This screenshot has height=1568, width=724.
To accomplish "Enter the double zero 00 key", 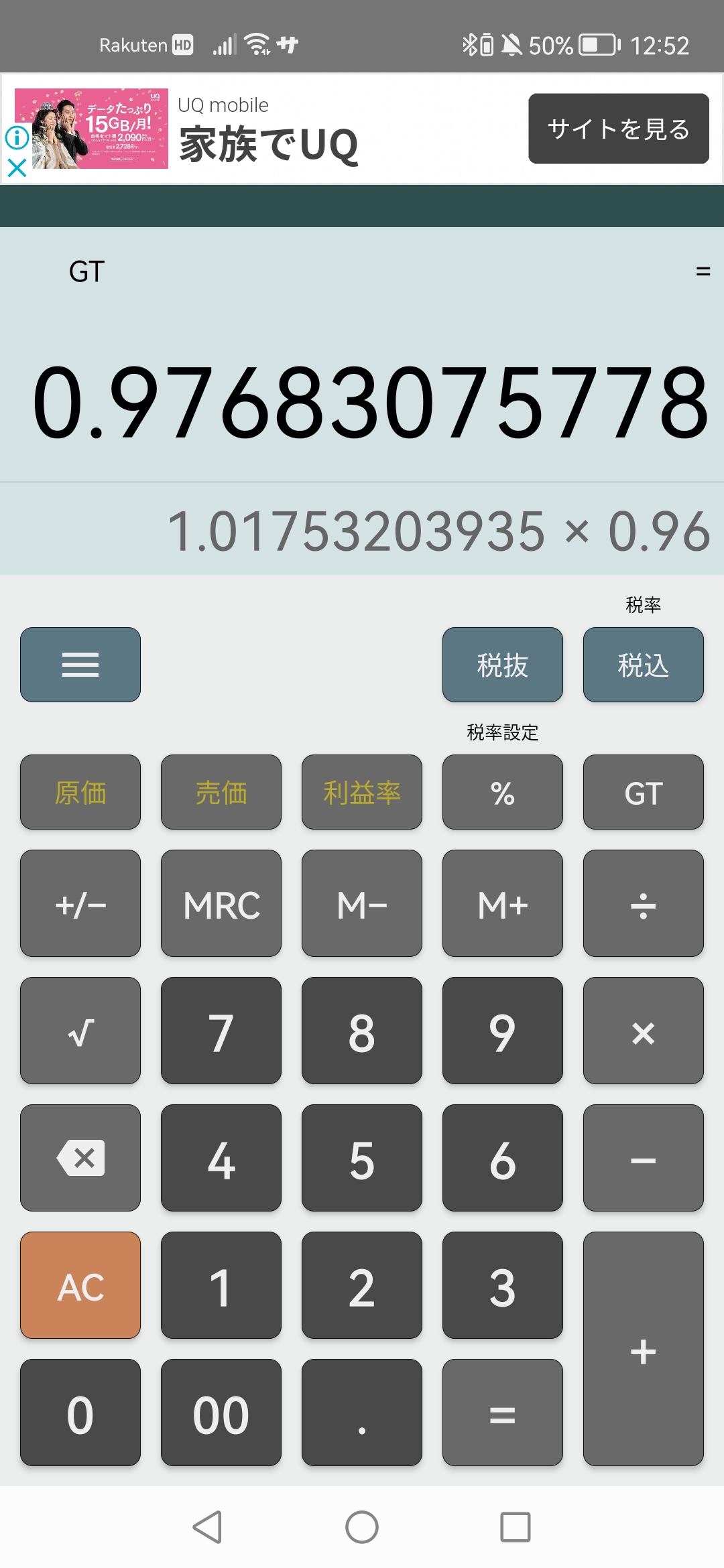I will point(221,1413).
